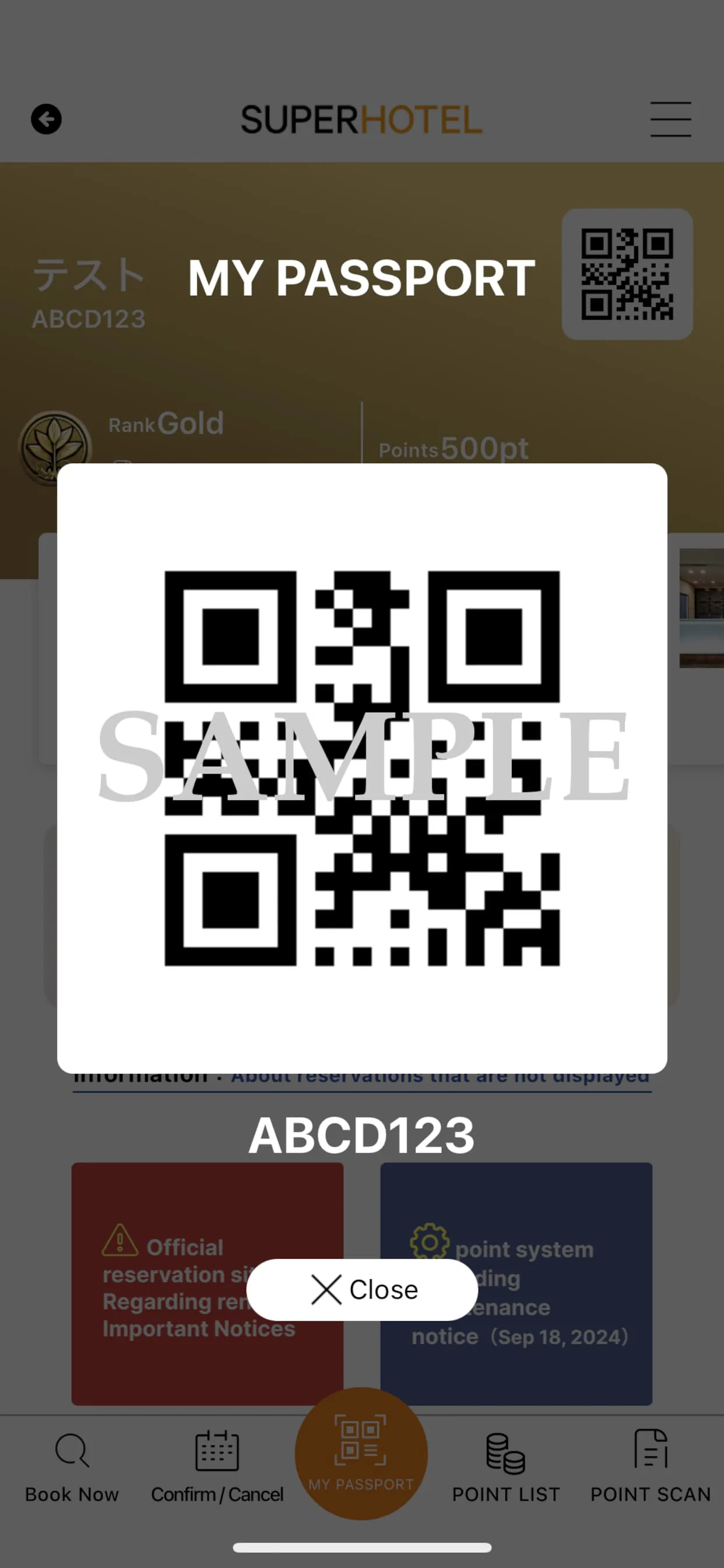The image size is (724, 1568).
Task: Open the POINT SCAN tab
Action: (651, 1468)
